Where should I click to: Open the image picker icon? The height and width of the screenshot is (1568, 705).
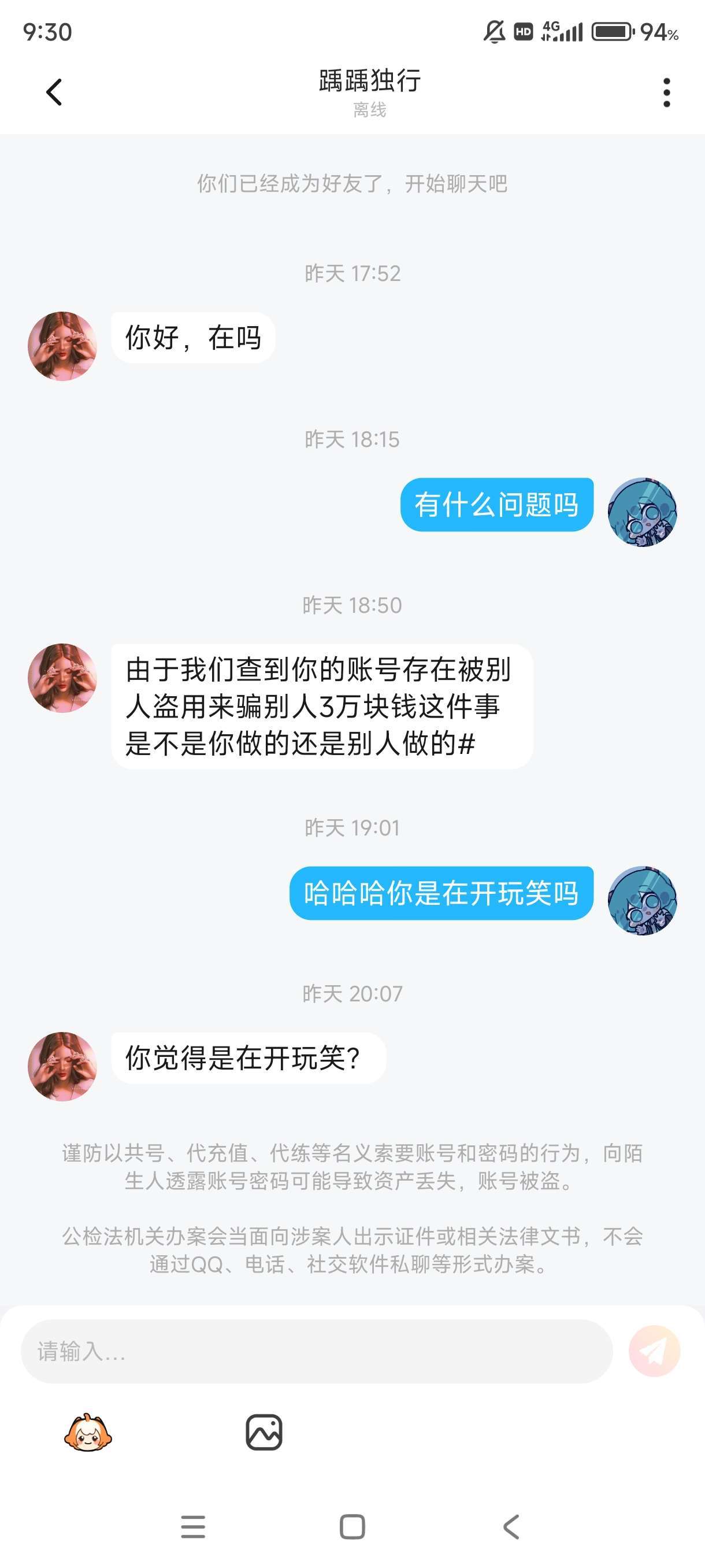264,1432
